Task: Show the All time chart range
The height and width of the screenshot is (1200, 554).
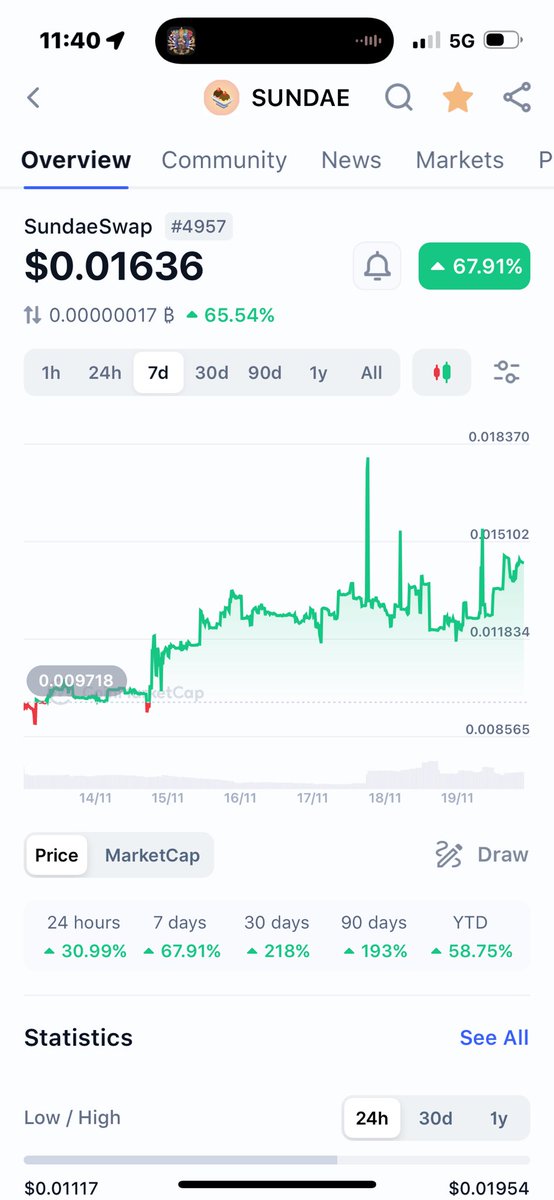Action: (x=371, y=373)
